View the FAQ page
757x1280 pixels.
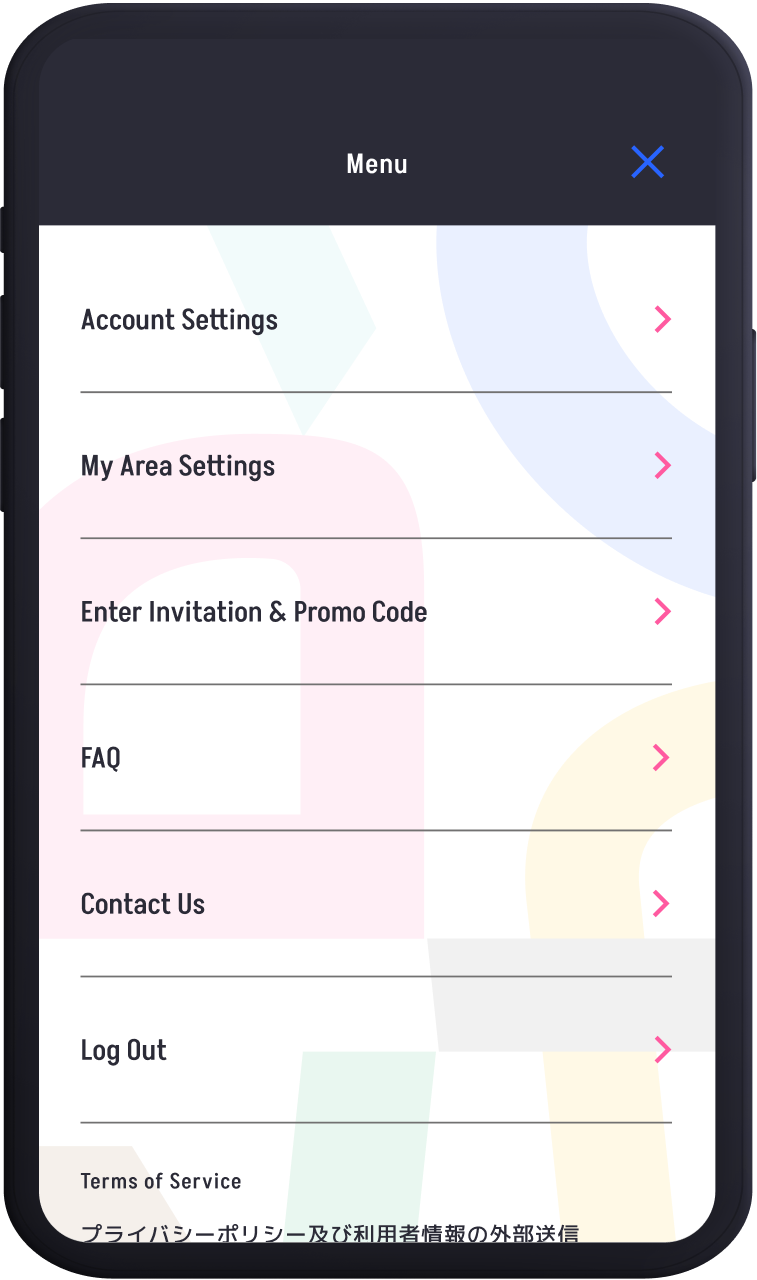pos(375,758)
